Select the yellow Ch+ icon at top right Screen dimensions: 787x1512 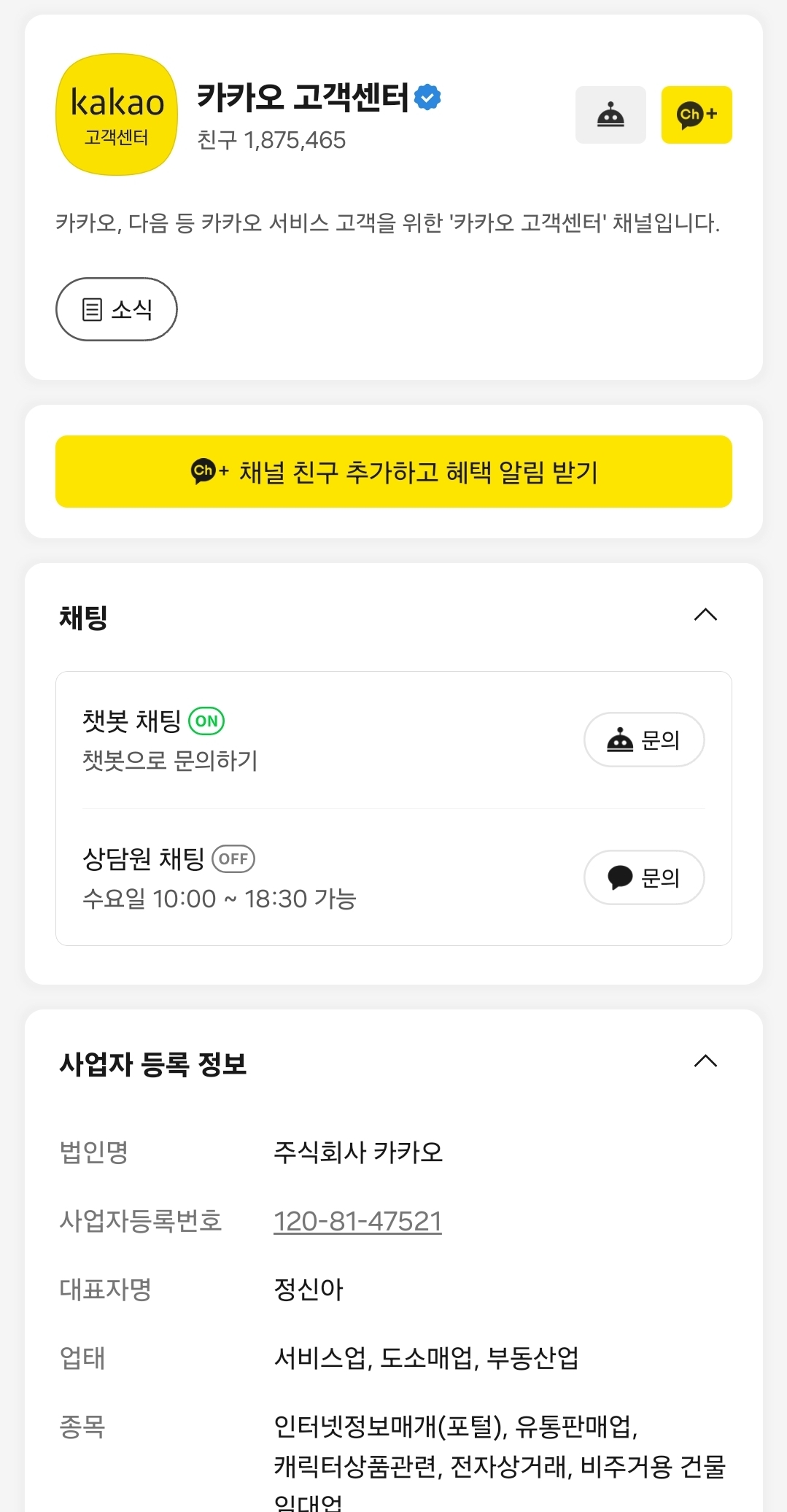click(x=696, y=115)
